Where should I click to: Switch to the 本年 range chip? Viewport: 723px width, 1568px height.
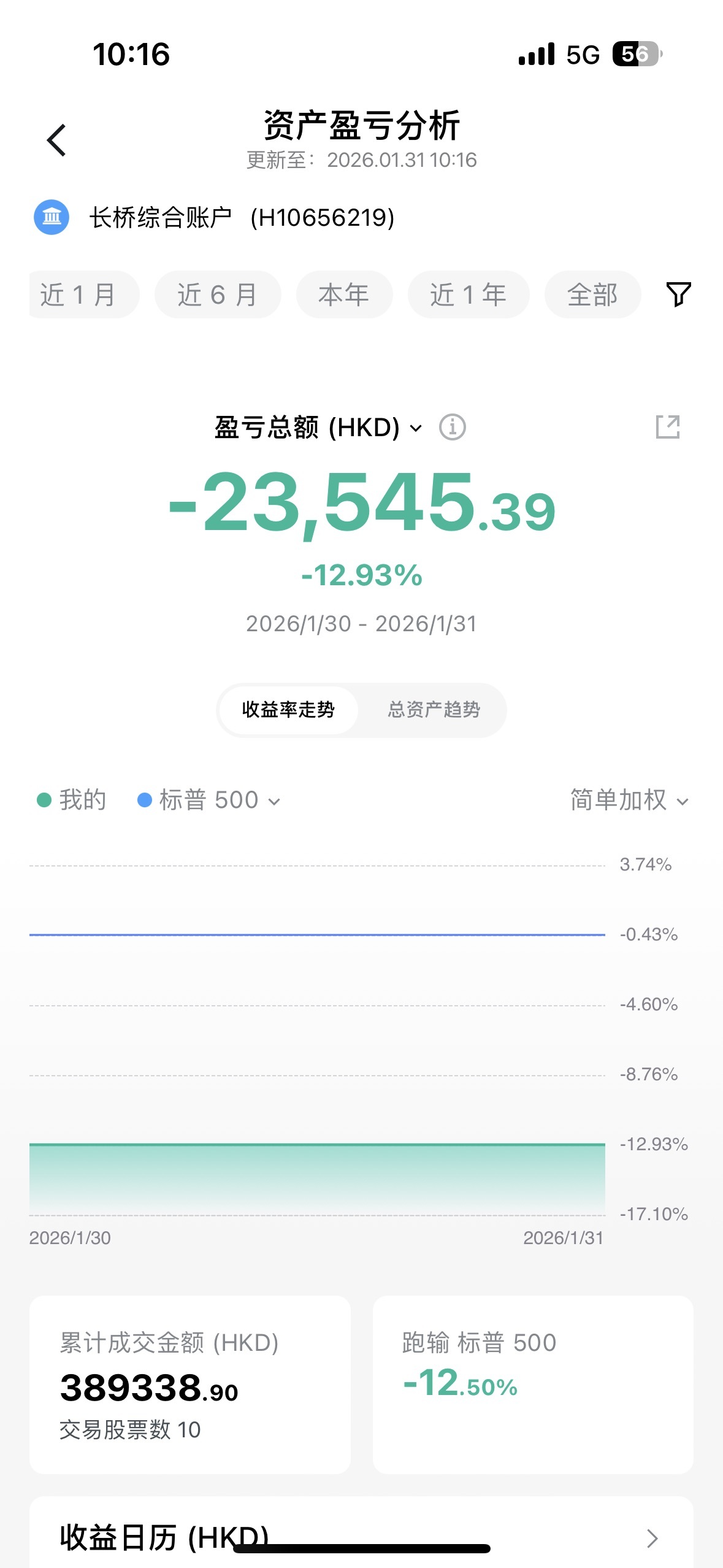344,294
